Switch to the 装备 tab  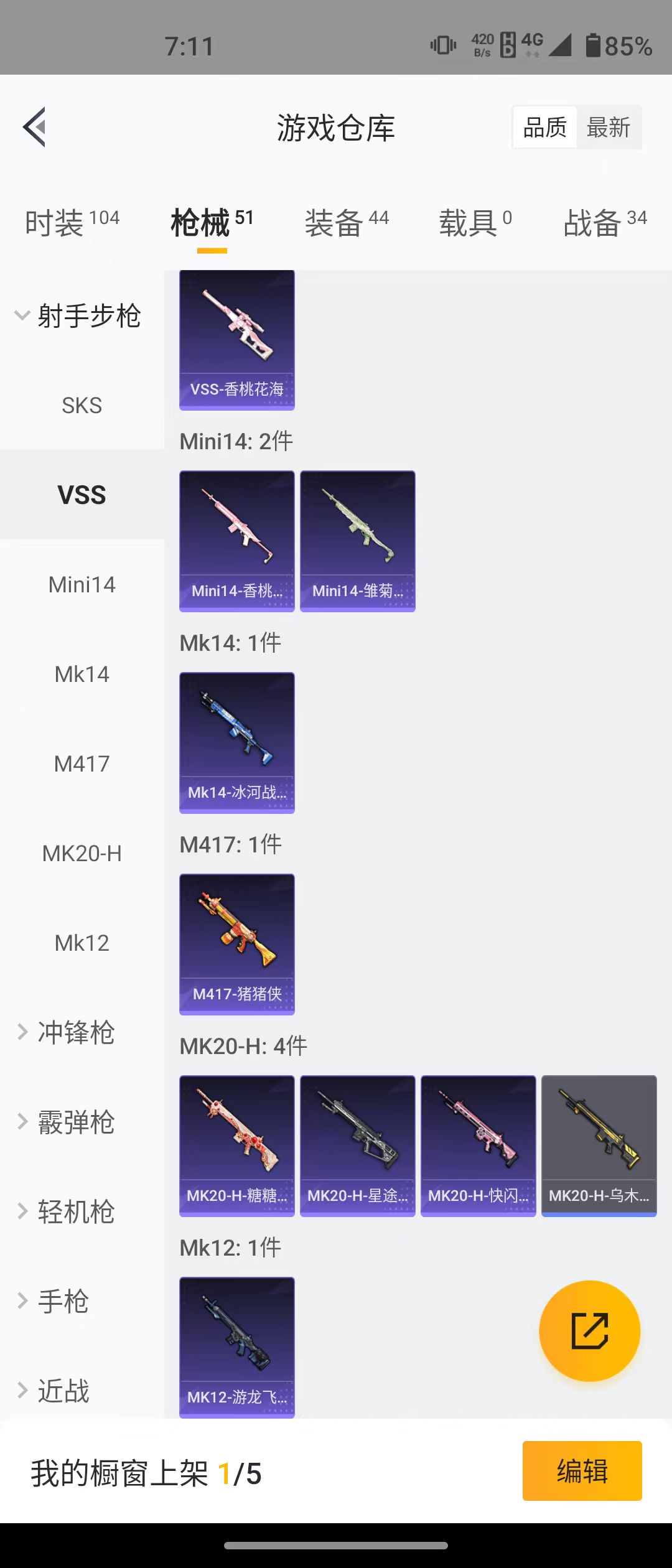[x=347, y=223]
